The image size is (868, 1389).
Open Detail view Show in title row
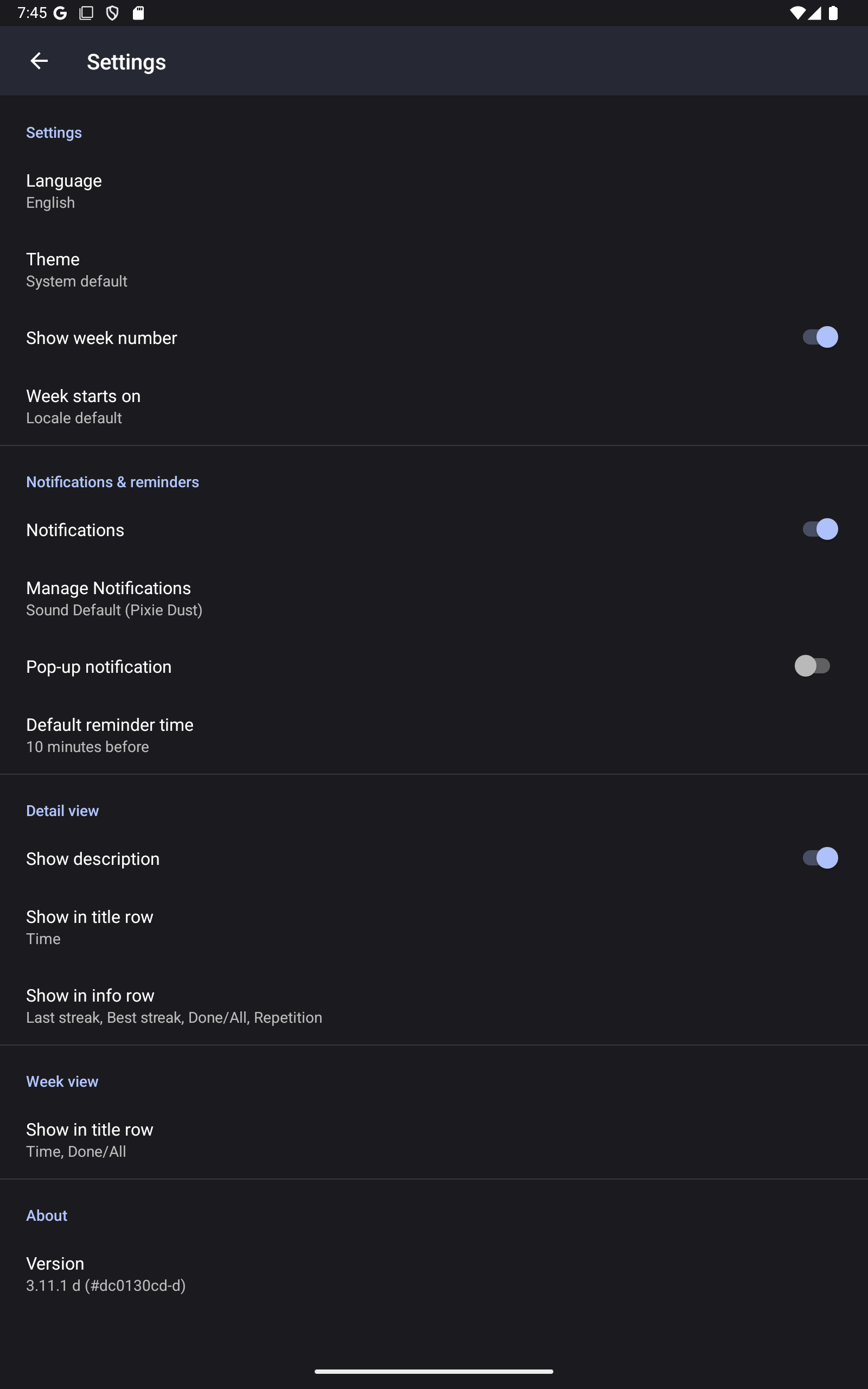click(434, 927)
